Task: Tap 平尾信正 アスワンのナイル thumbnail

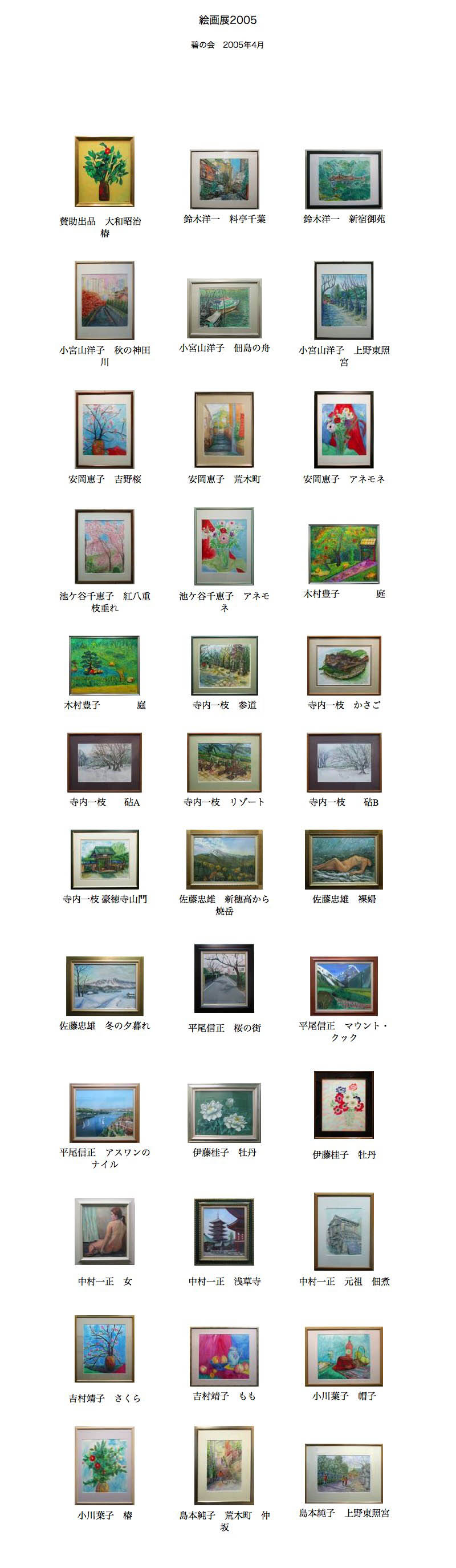Action: pyautogui.click(x=104, y=1112)
